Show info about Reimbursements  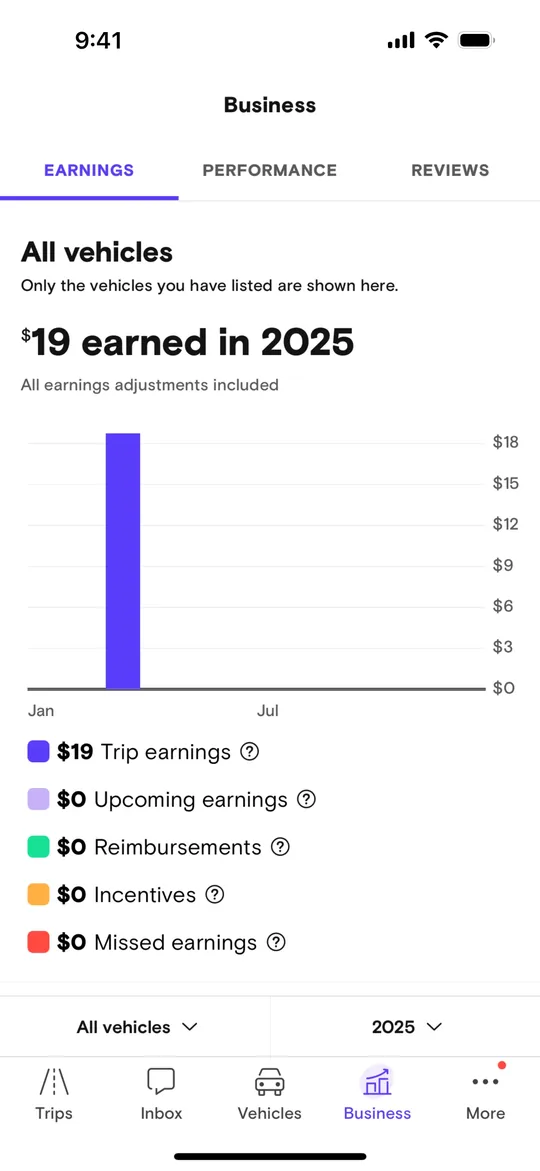(x=280, y=847)
